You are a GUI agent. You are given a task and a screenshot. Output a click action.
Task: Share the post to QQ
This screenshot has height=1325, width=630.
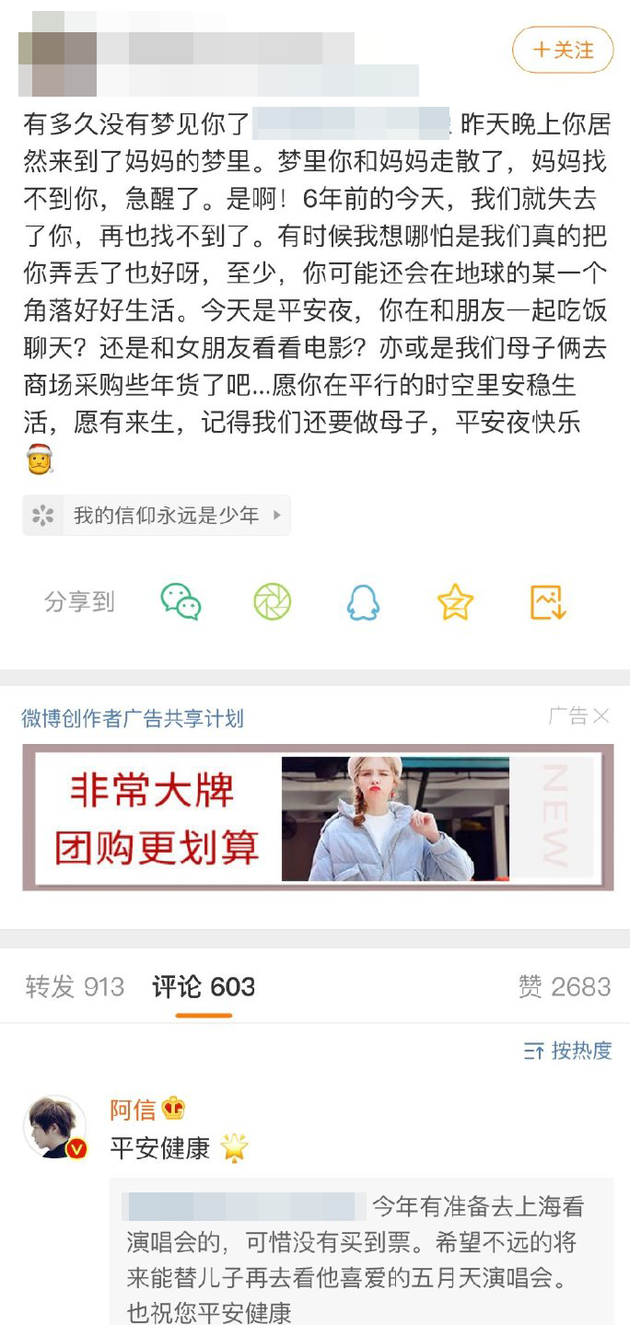(363, 602)
